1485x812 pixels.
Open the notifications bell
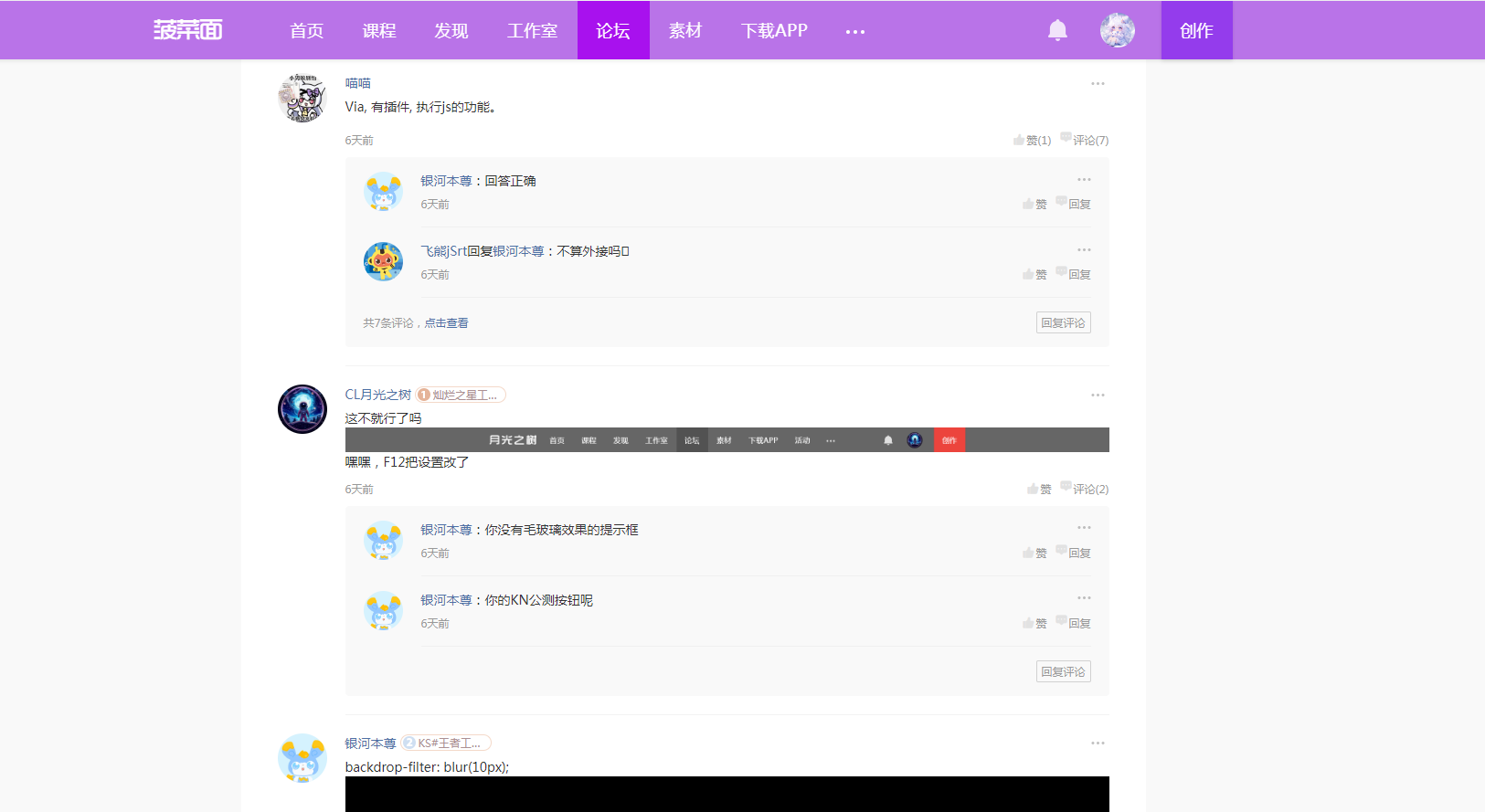pyautogui.click(x=1057, y=30)
